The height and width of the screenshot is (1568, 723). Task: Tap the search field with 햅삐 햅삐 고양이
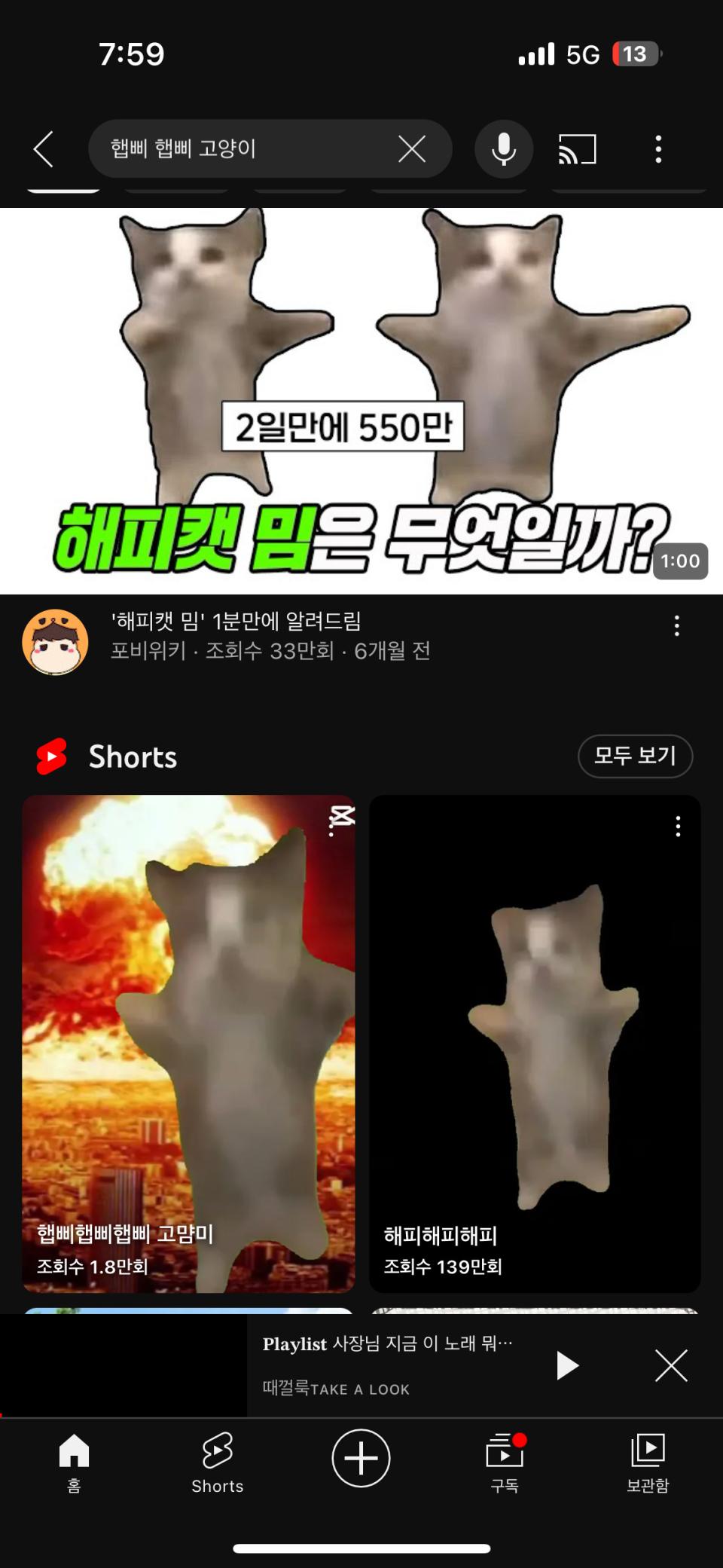pyautogui.click(x=241, y=148)
